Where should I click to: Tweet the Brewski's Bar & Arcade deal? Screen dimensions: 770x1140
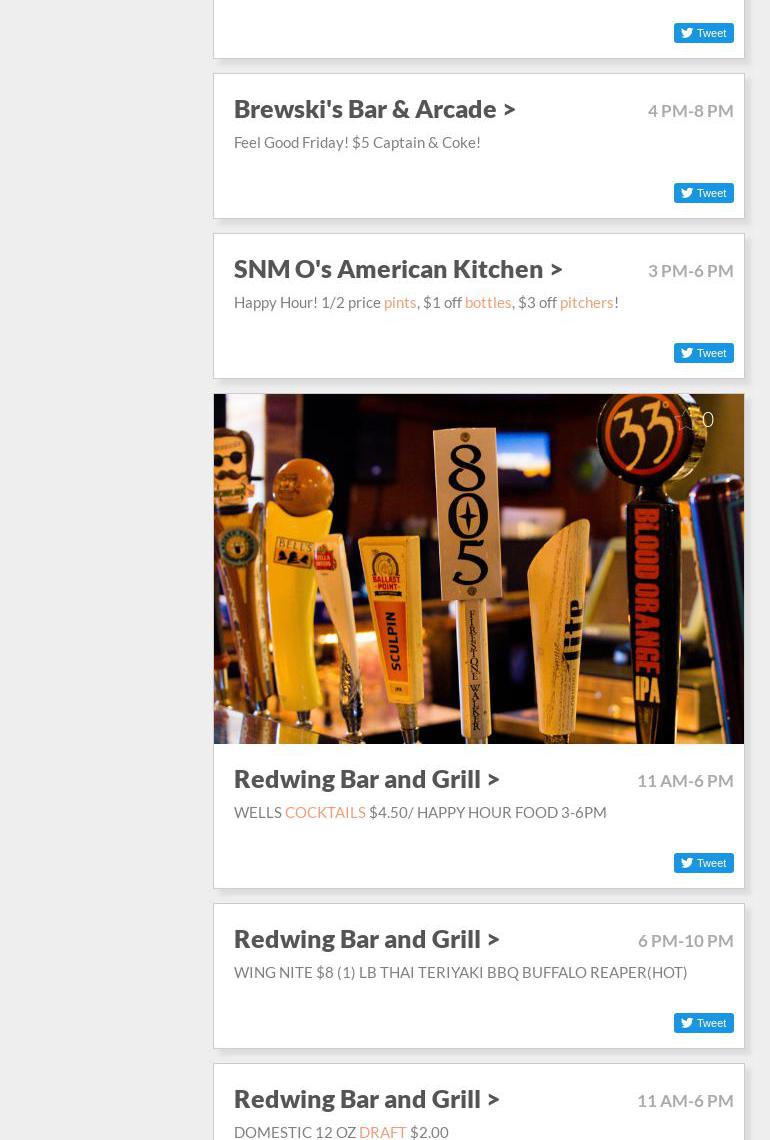[703, 193]
